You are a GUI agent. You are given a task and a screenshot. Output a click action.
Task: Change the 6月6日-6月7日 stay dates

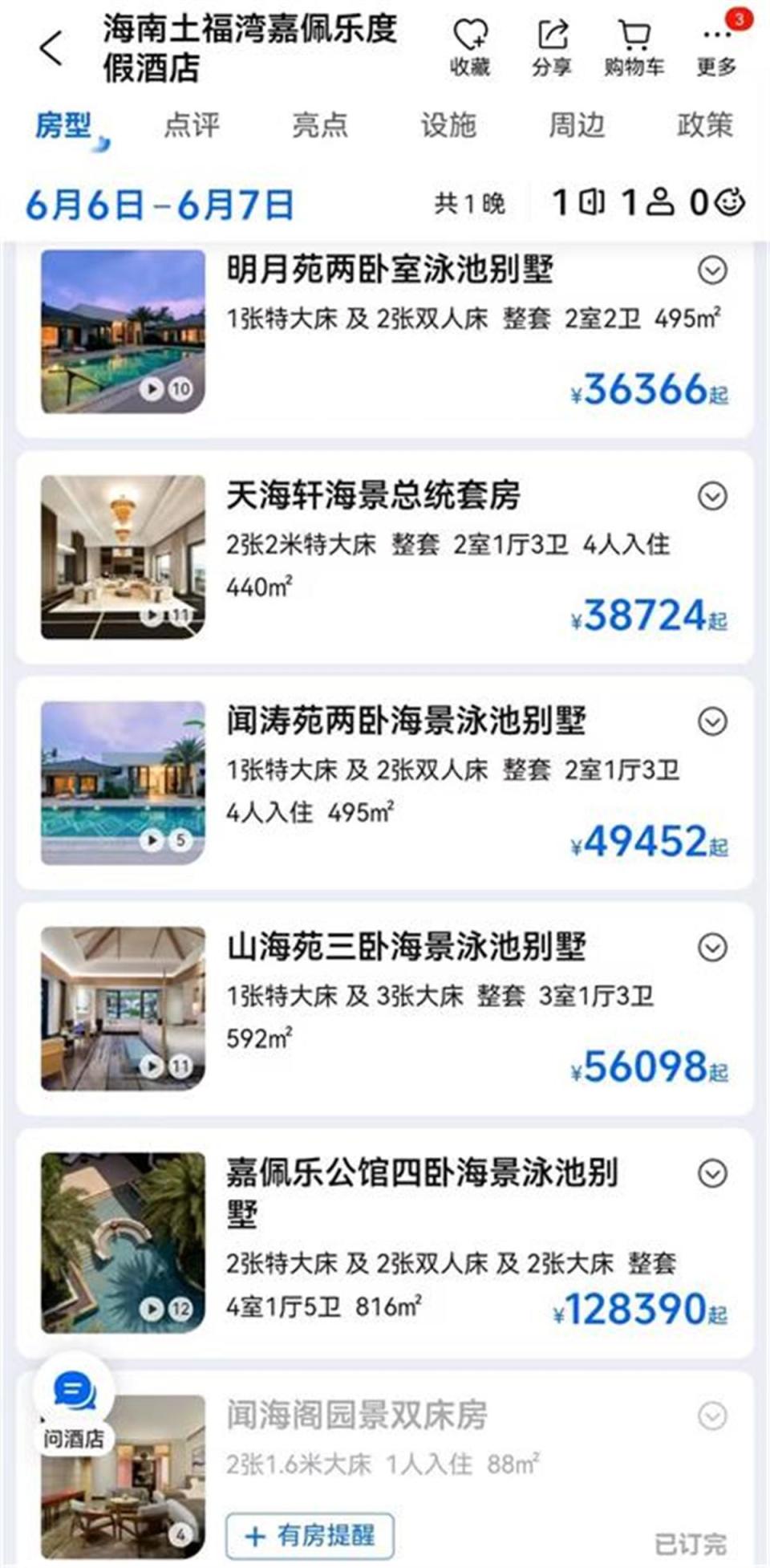click(x=160, y=205)
